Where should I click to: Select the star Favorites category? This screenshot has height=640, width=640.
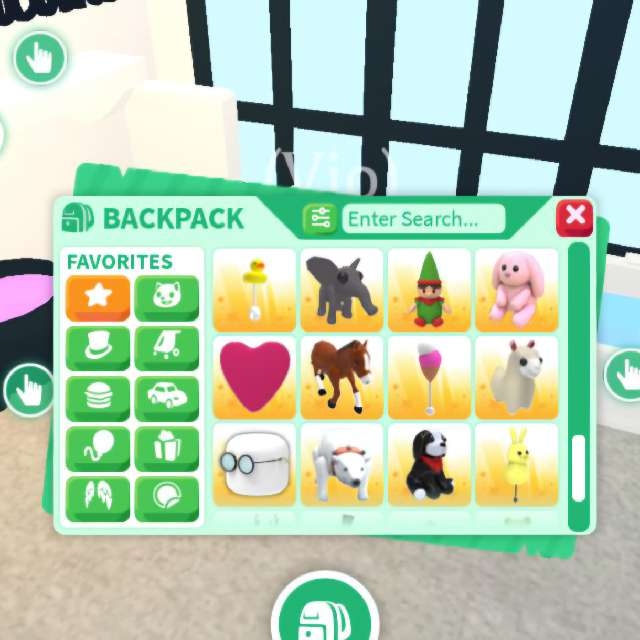click(98, 297)
